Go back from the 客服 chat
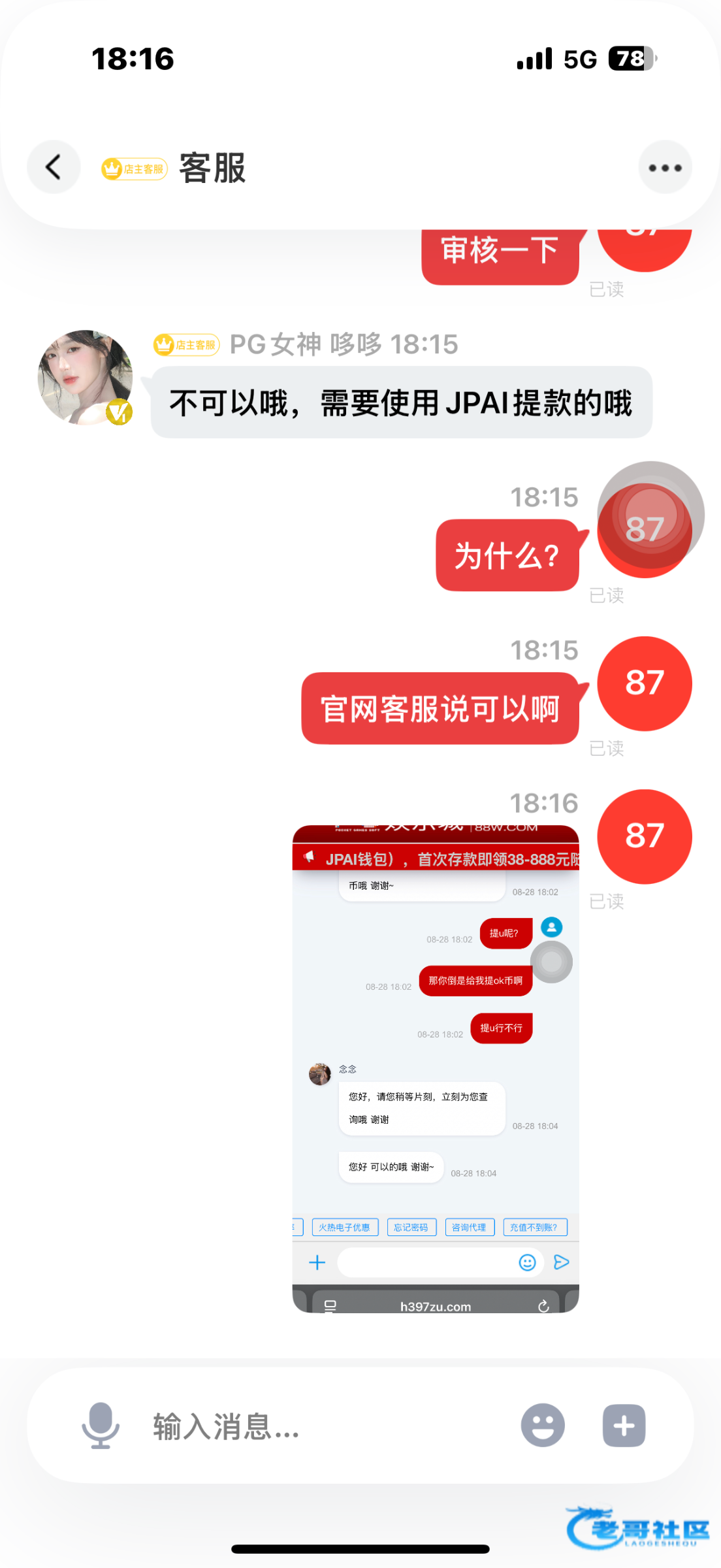721x1568 pixels. point(54,167)
